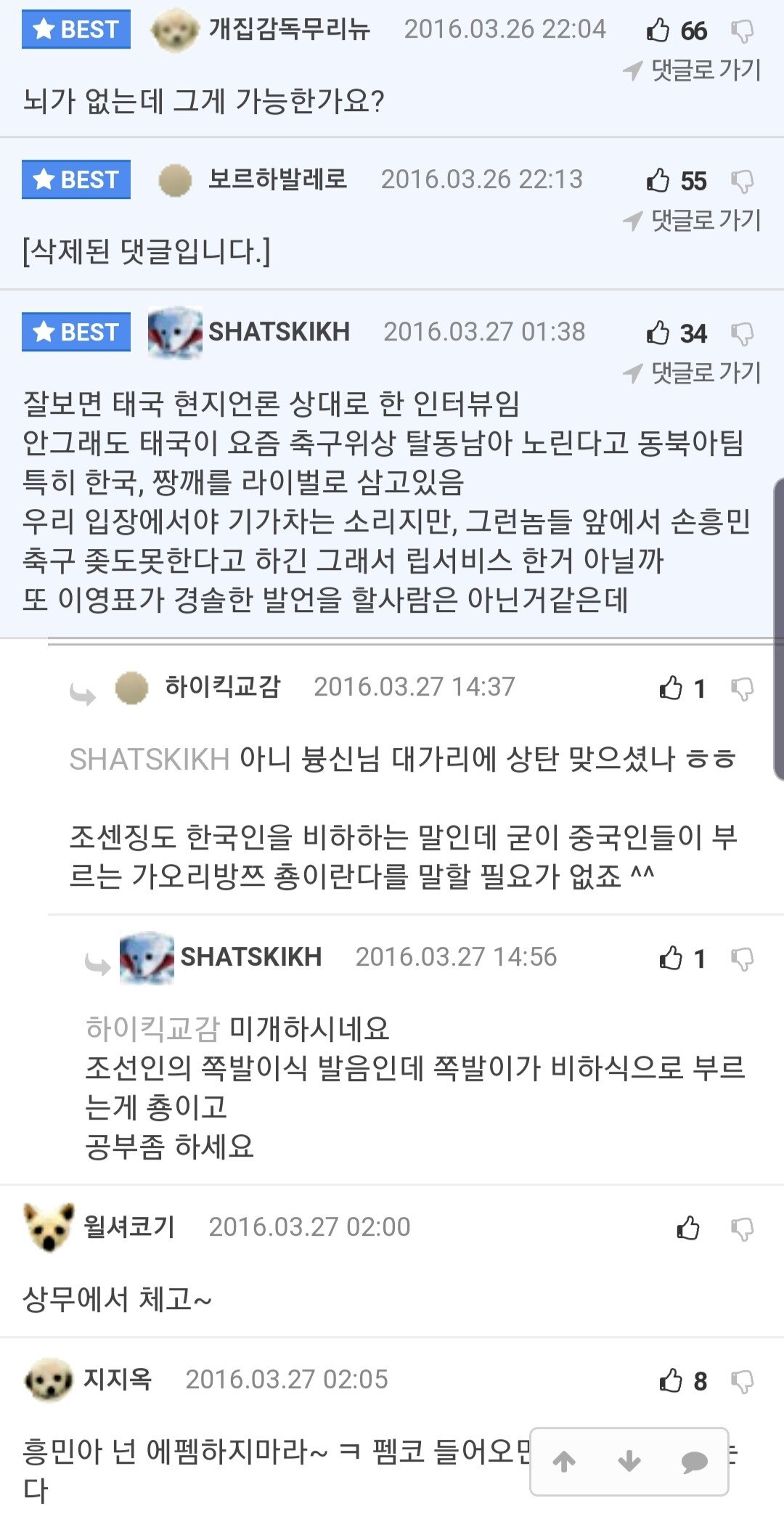Screen dimensions: 784x1519
Task: Upvote 하이킥교감's reply
Action: (x=671, y=688)
